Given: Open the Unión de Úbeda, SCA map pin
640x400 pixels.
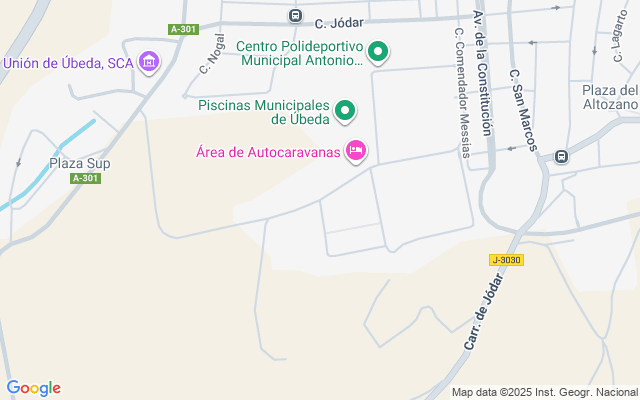Looking at the screenshot, I should tap(149, 62).
